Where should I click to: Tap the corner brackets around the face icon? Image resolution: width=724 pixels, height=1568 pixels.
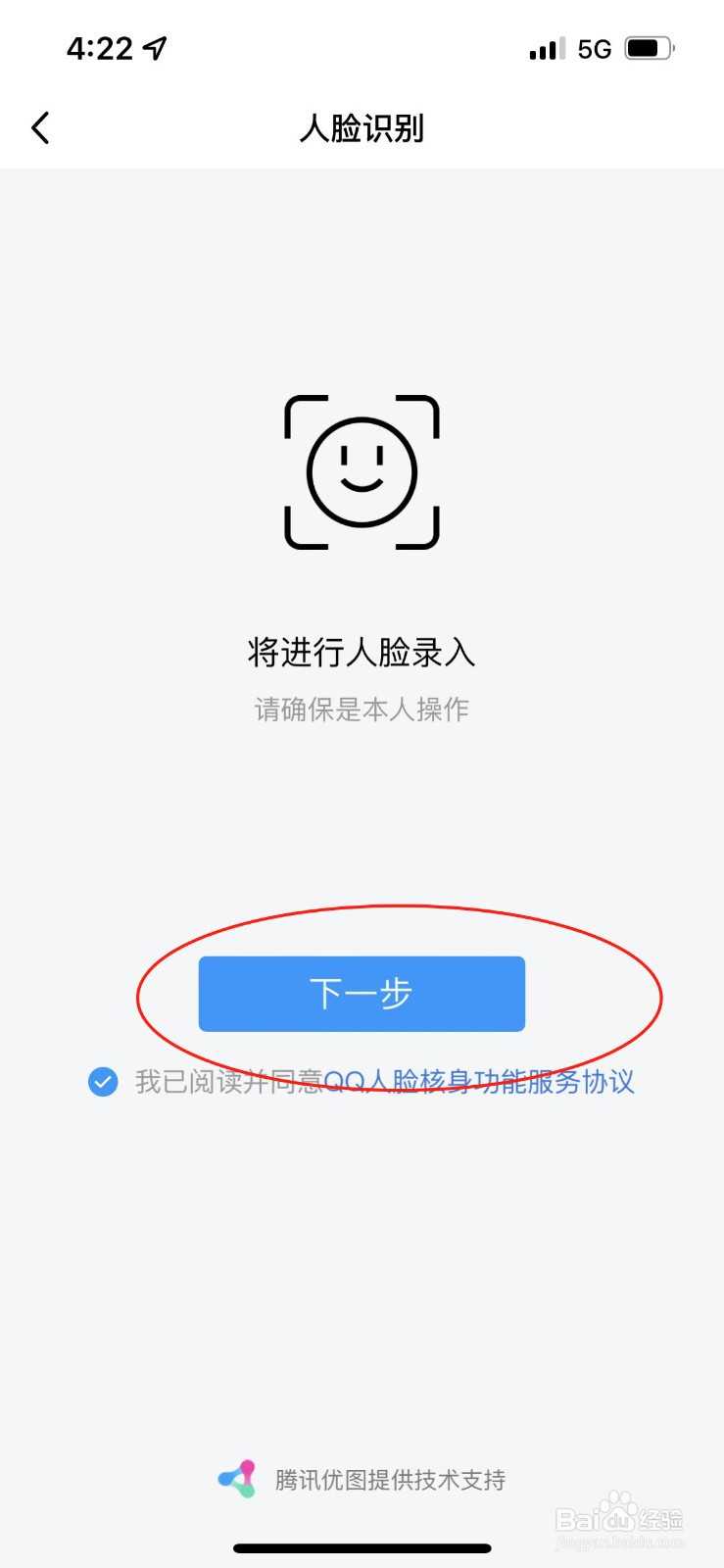pos(362,473)
